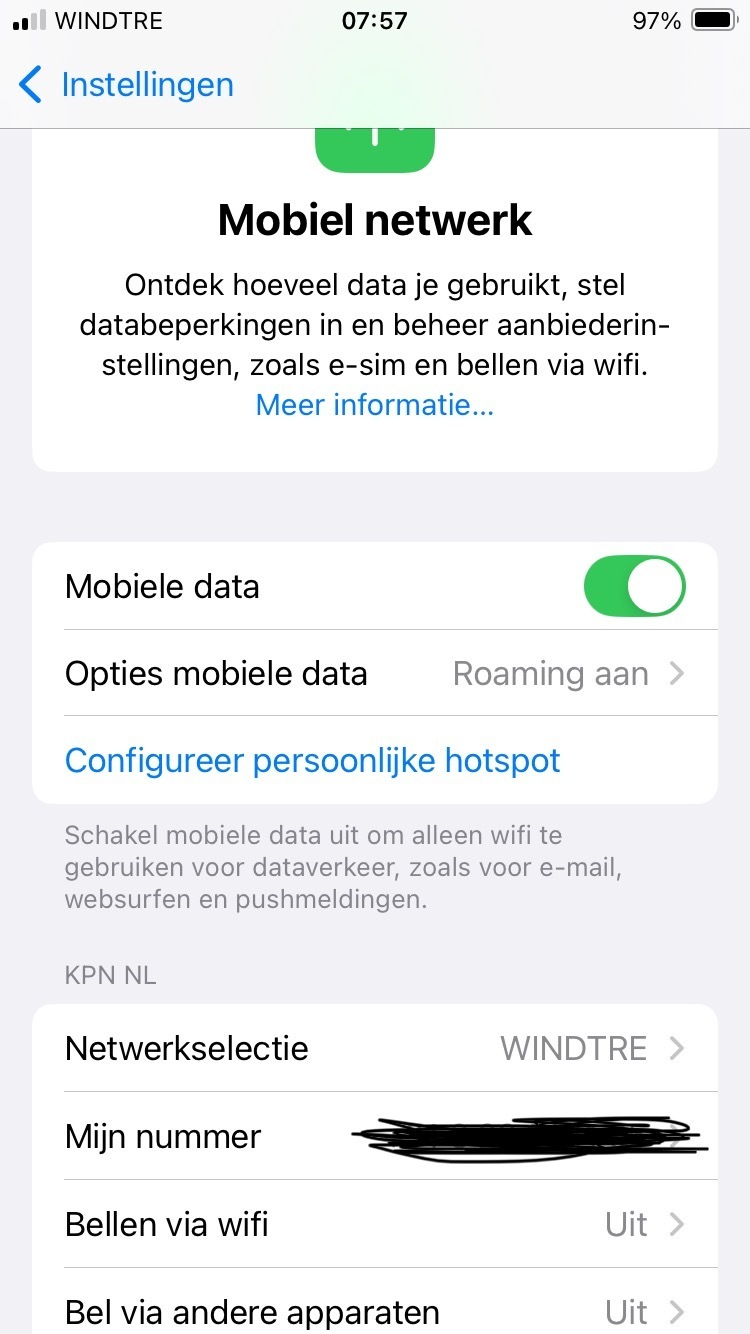This screenshot has width=750, height=1334.
Task: Open Netwerkselectie showing WINDTRE
Action: pyautogui.click(x=375, y=1048)
